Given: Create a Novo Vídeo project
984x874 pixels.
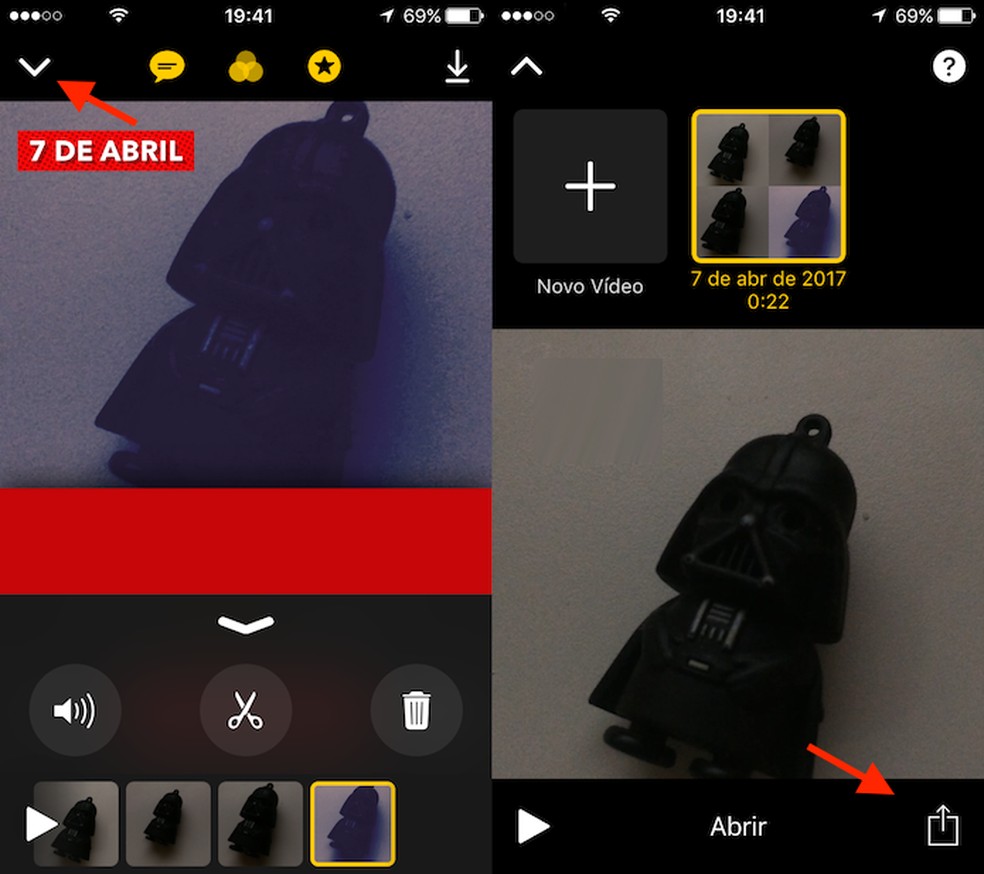Looking at the screenshot, I should tap(590, 187).
